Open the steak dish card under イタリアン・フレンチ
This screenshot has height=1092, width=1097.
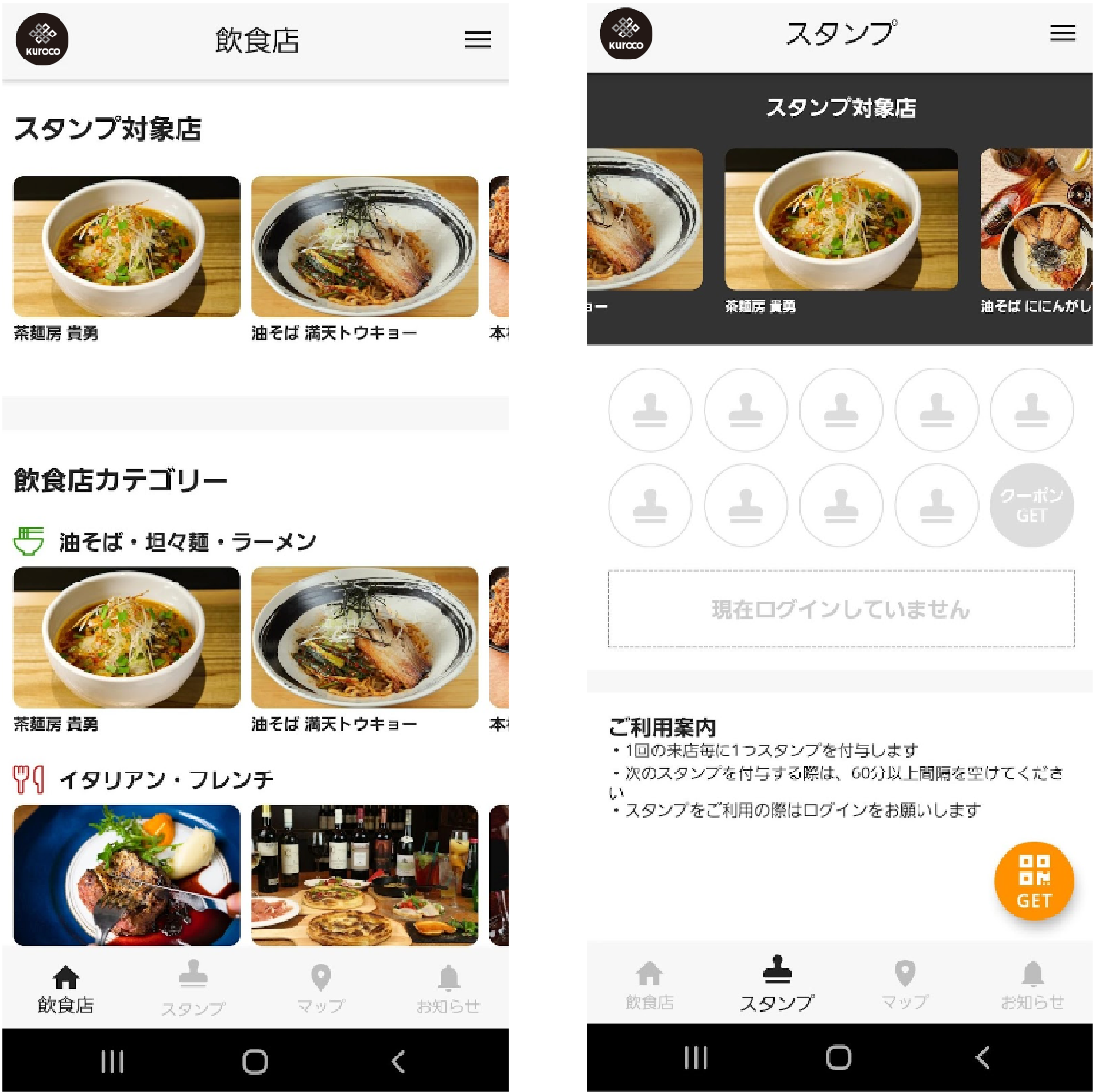coord(127,875)
